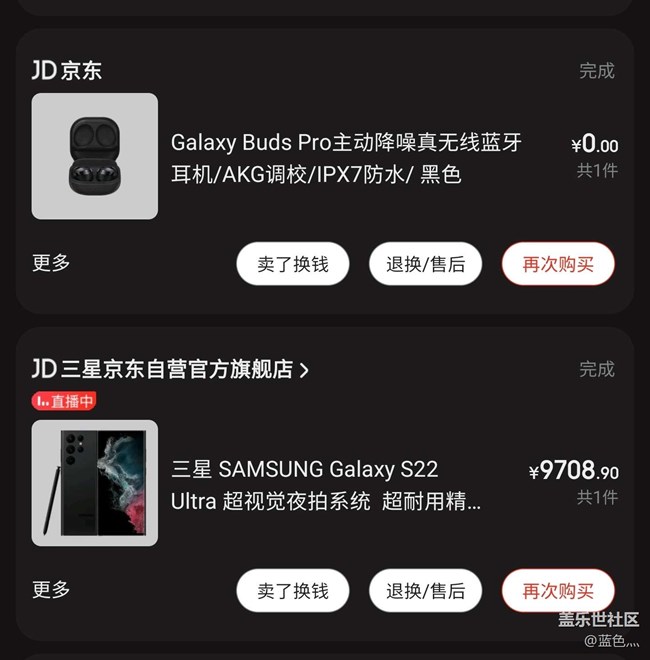Open 更多 options on the Galaxy Buds Pro order
Screen dimensions: 650x660
(51, 263)
